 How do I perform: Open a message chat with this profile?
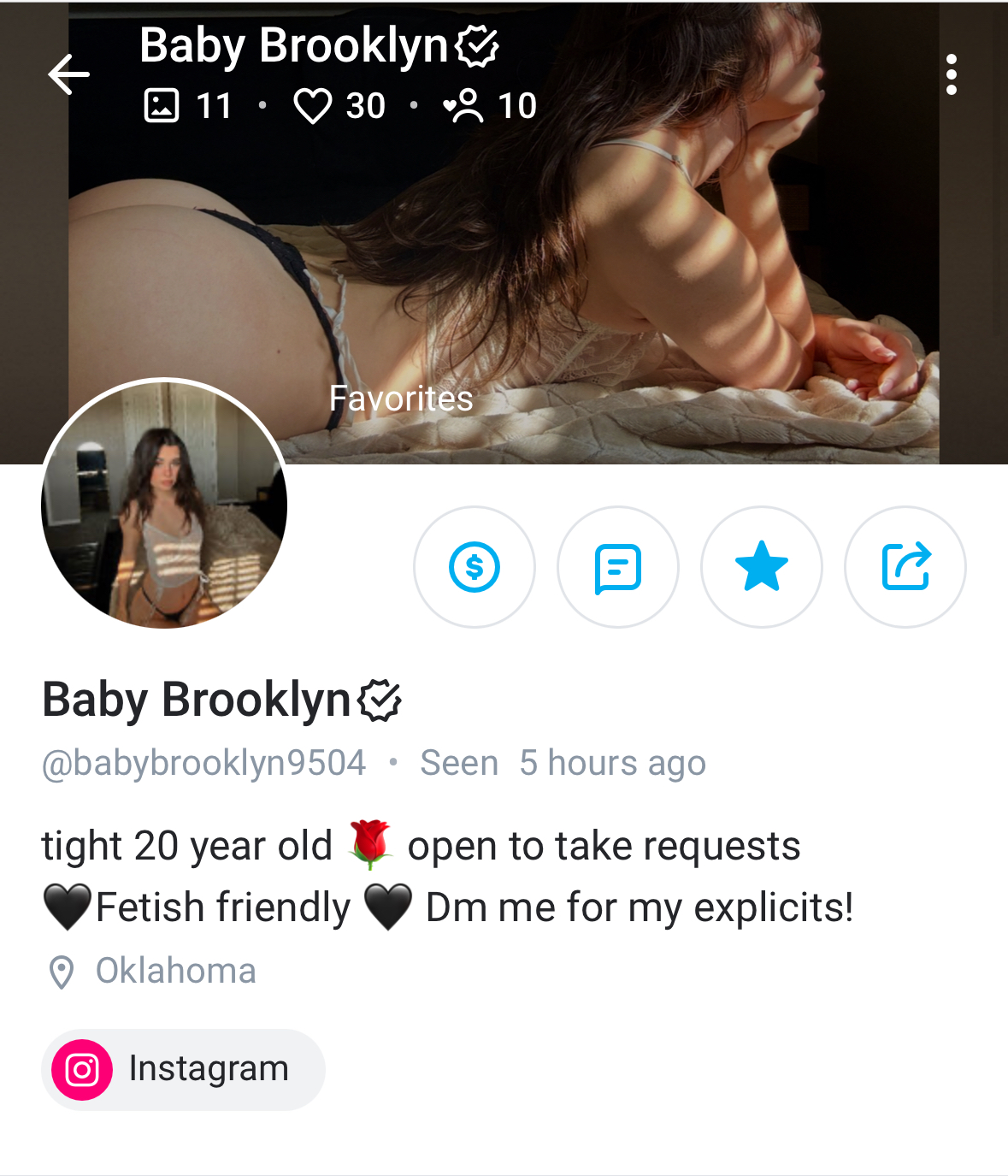pos(617,567)
